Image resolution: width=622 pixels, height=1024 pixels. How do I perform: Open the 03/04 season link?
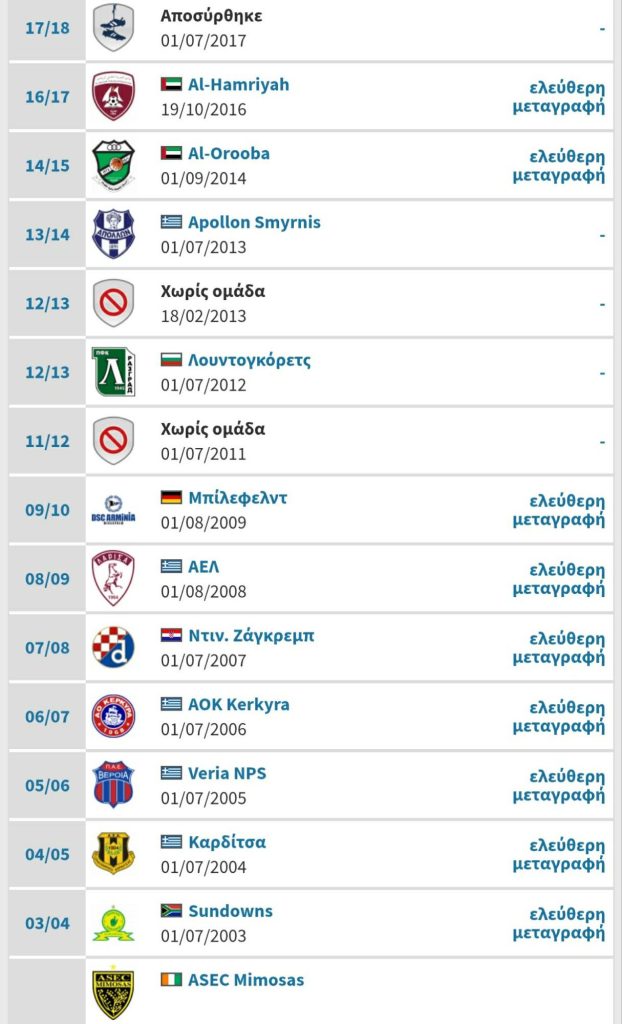(47, 924)
